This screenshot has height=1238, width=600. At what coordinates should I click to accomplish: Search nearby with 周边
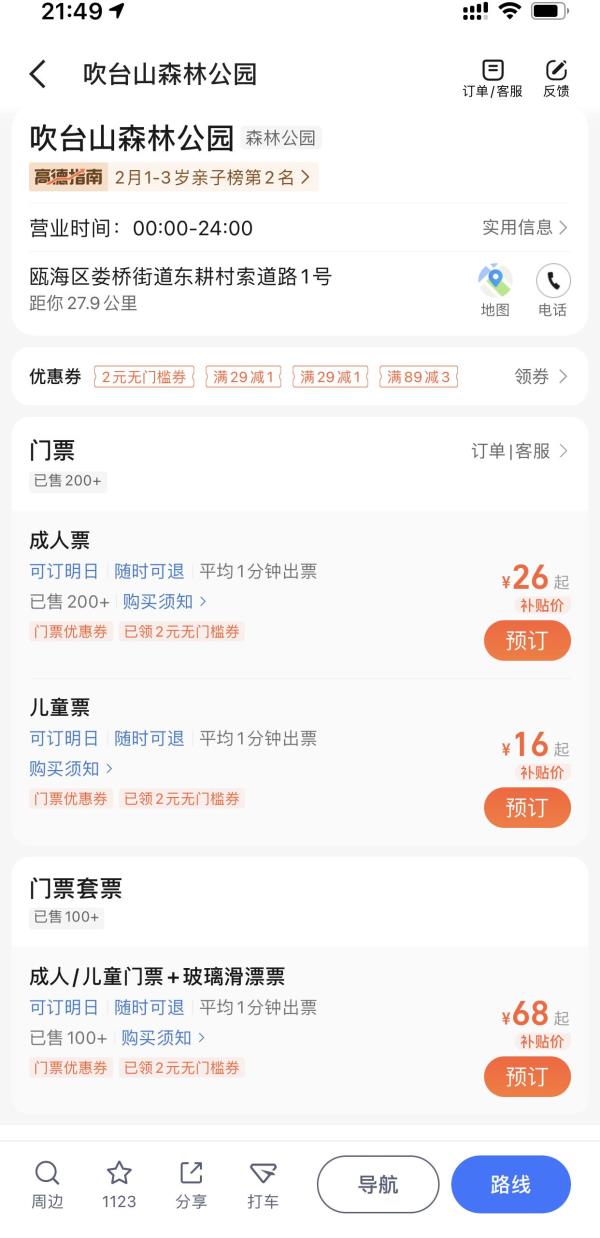[x=47, y=1185]
